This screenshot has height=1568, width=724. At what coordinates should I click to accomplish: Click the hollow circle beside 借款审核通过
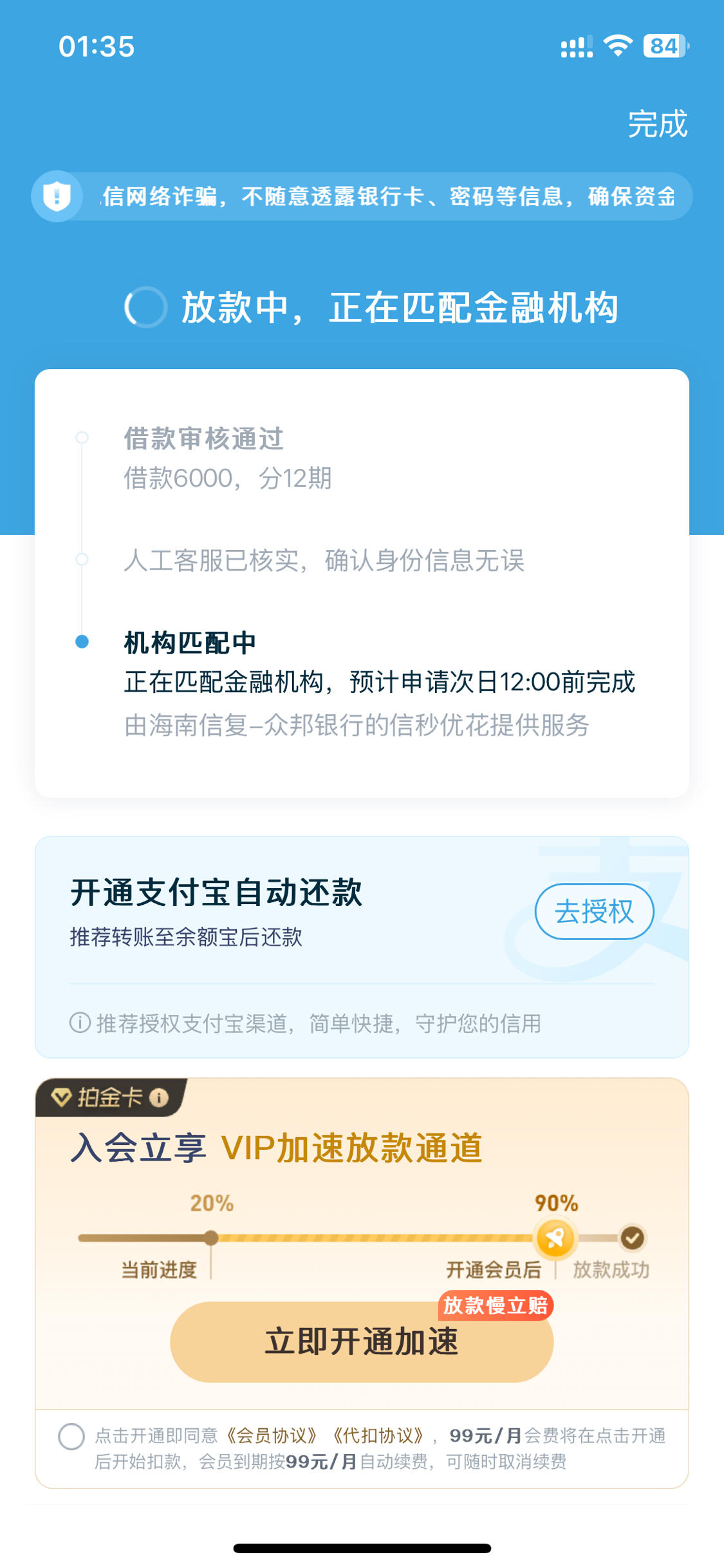tap(81, 439)
